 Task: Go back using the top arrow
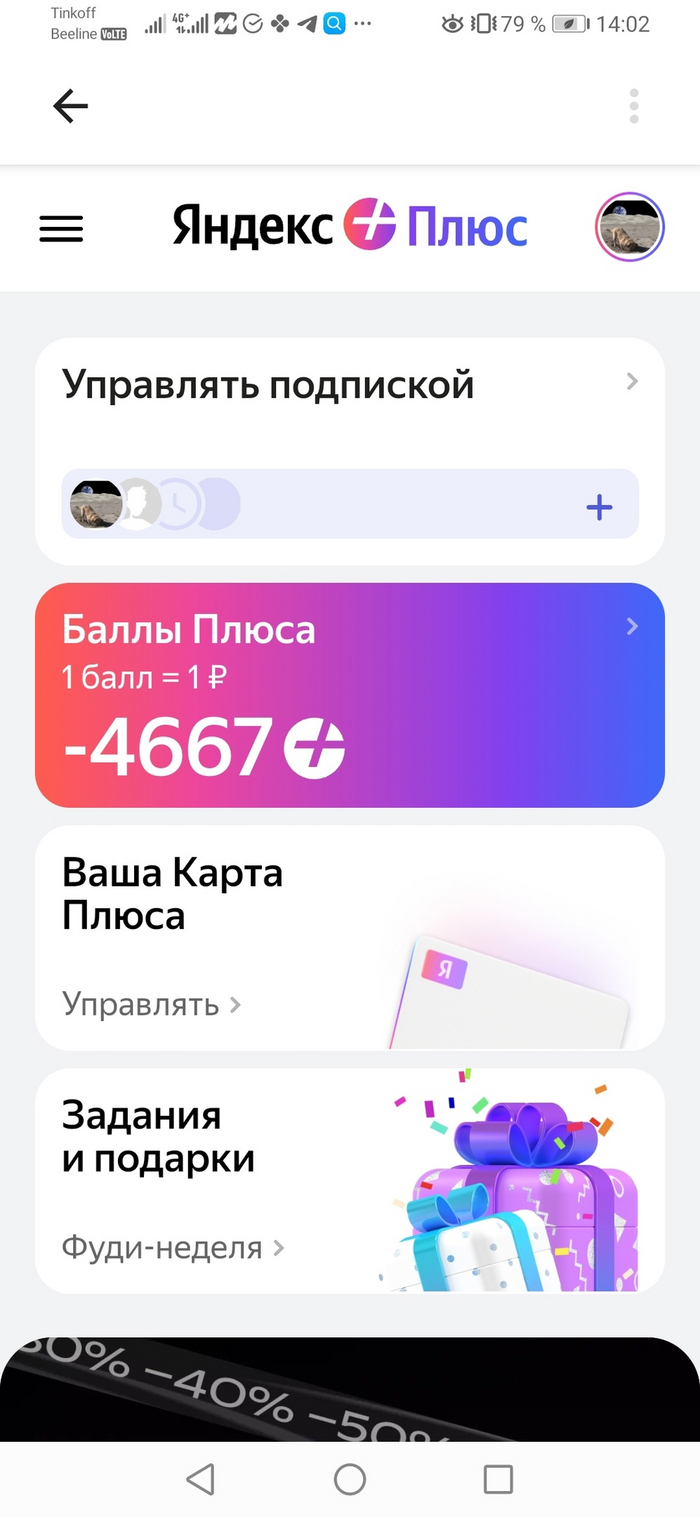70,106
